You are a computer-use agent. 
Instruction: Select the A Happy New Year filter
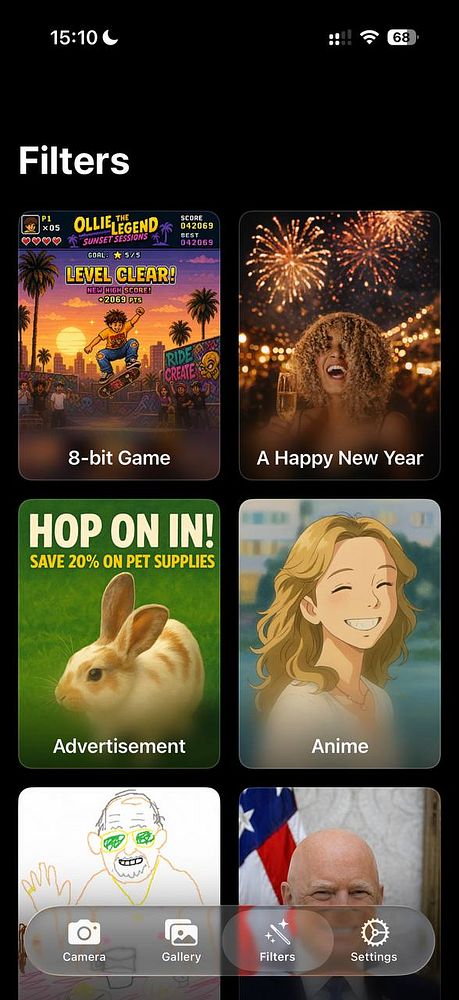pos(340,345)
